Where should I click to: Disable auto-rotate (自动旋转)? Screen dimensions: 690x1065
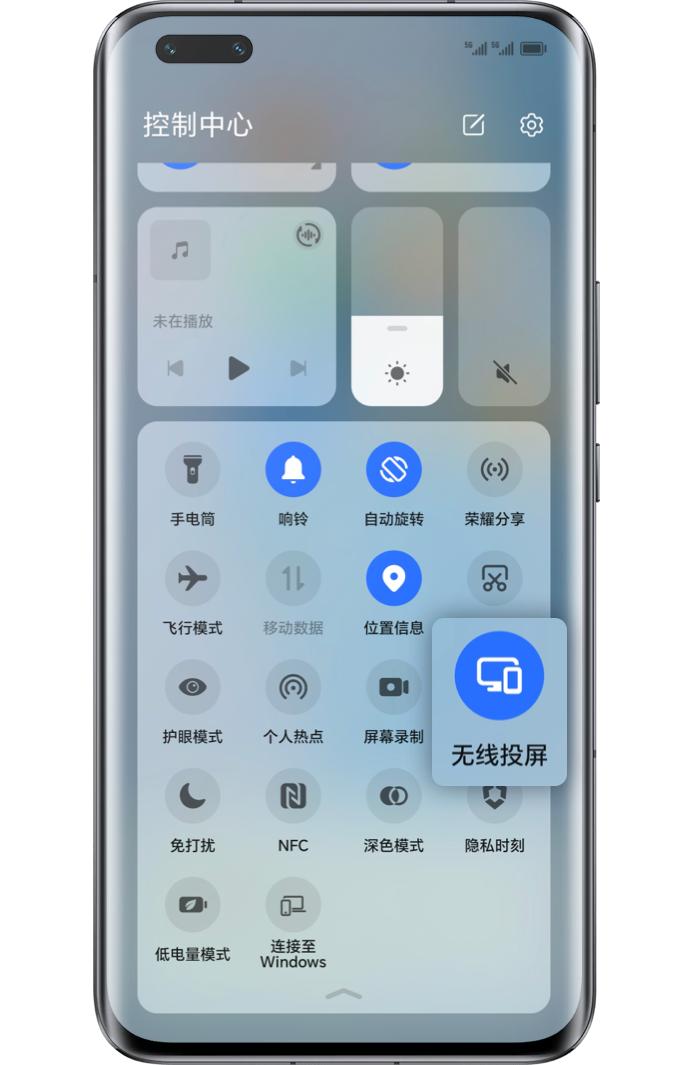point(394,470)
